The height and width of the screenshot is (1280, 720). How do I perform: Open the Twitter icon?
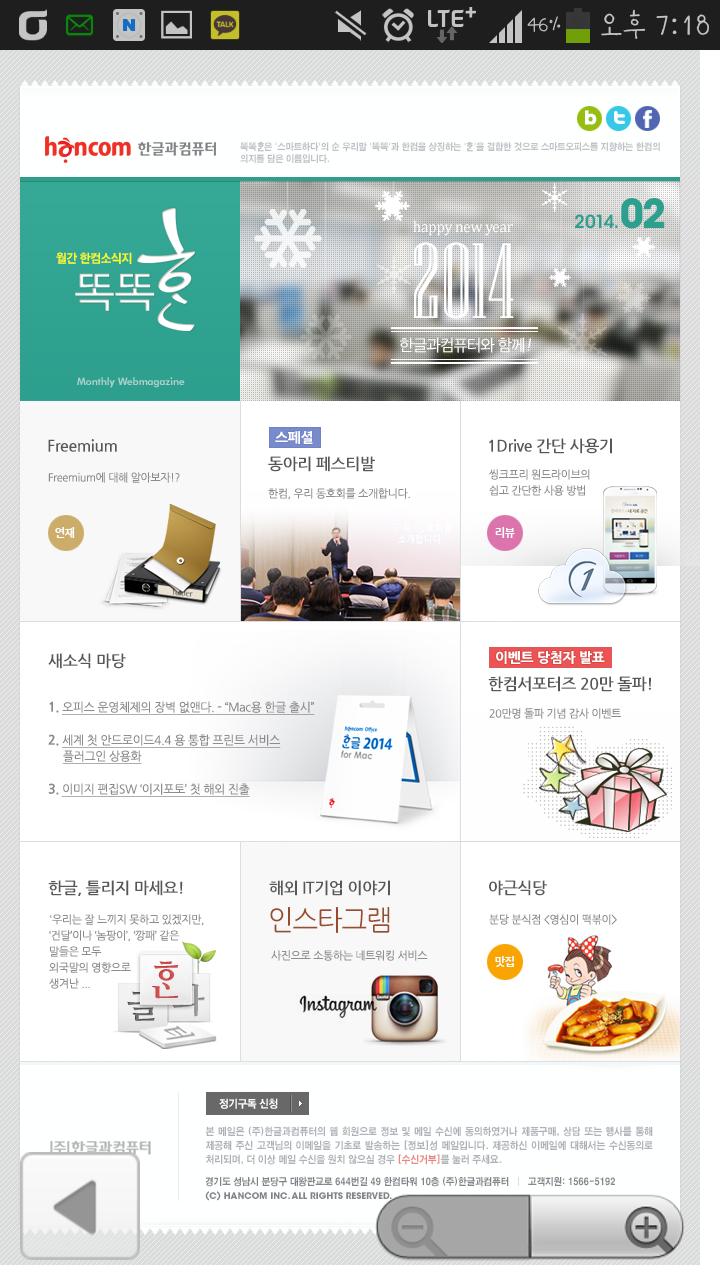(619, 119)
